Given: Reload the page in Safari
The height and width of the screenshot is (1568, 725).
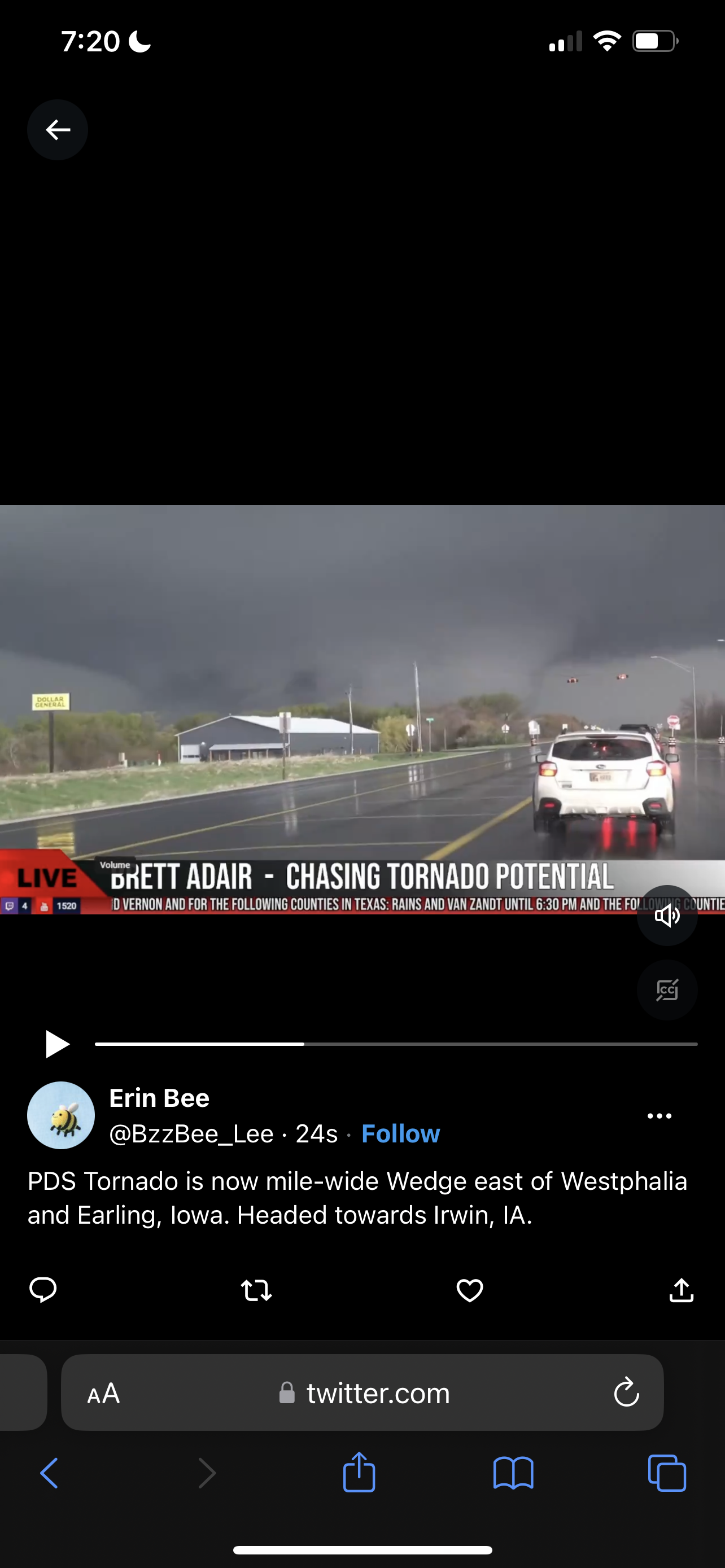Looking at the screenshot, I should coord(626,1392).
